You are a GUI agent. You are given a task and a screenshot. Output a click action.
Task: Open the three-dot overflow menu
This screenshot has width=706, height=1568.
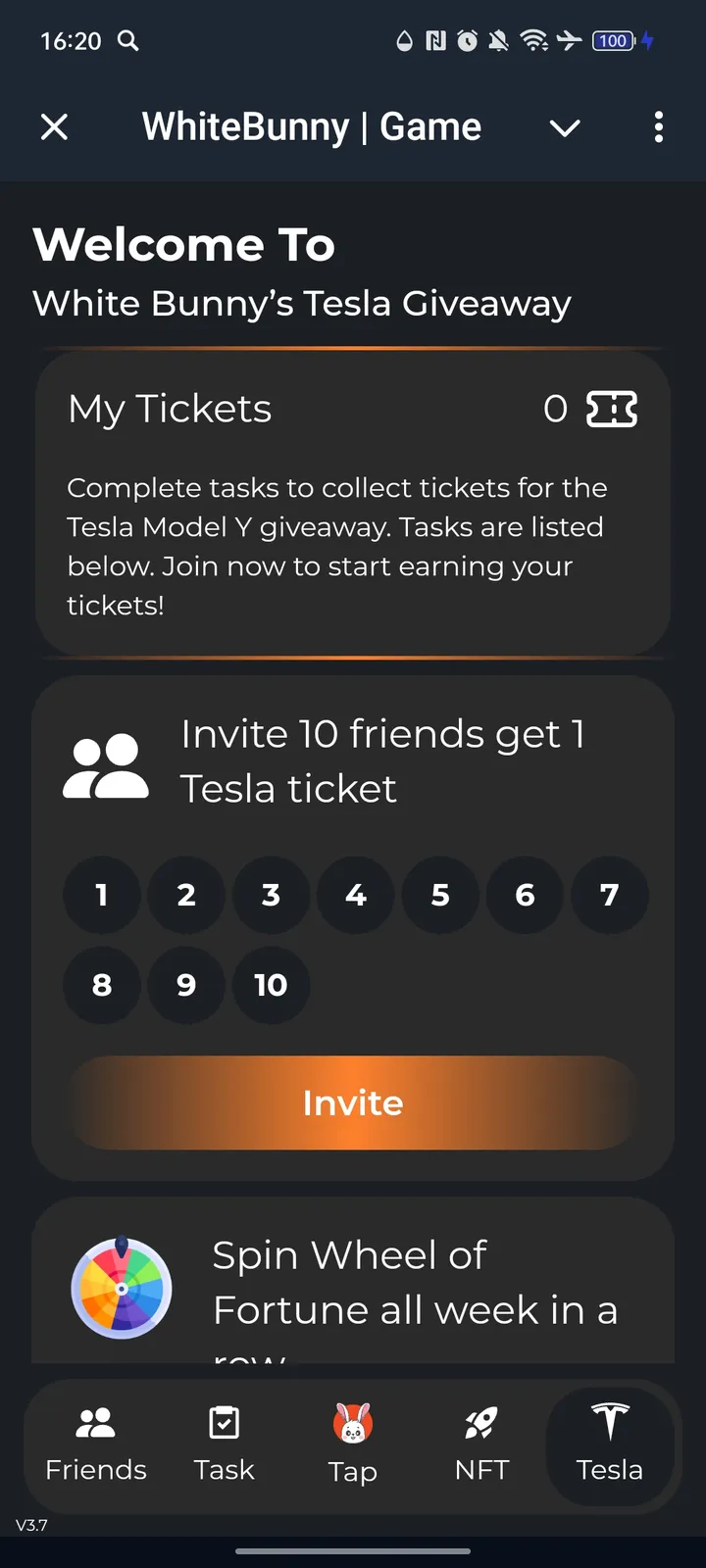pyautogui.click(x=658, y=127)
